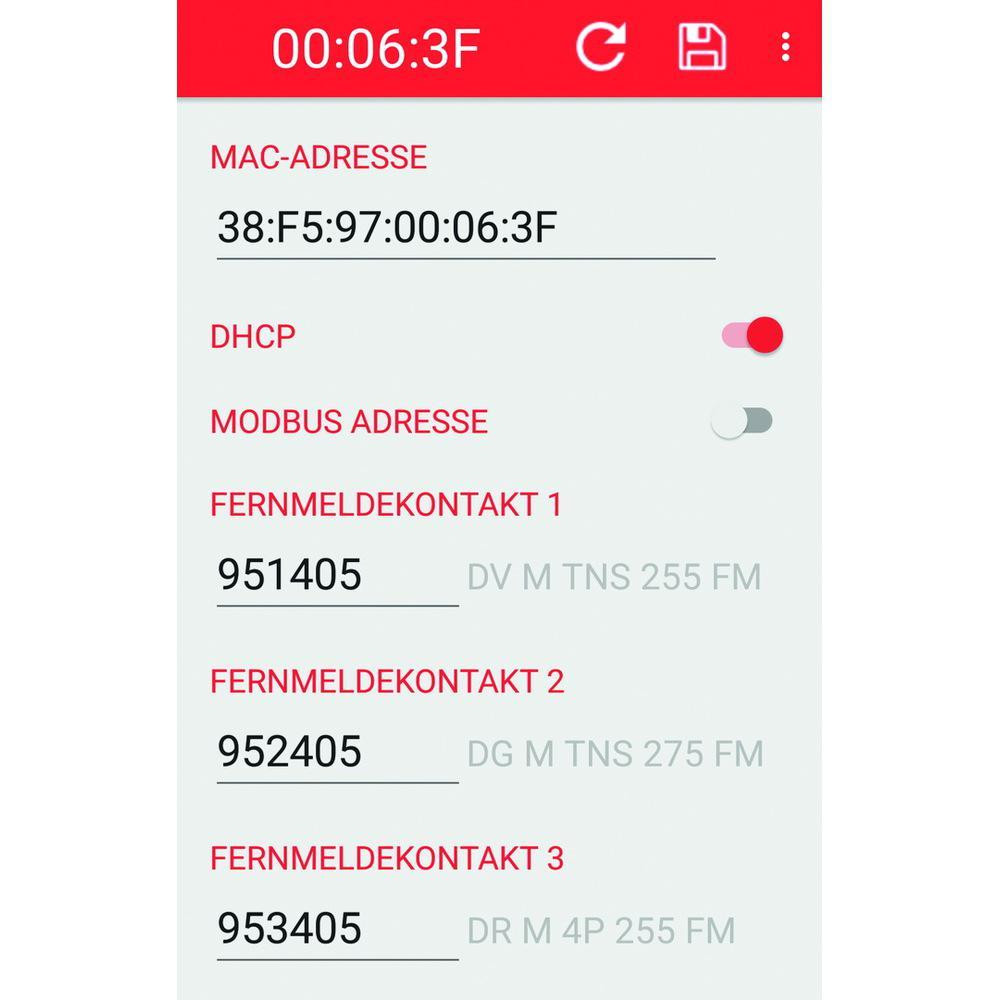Image resolution: width=1000 pixels, height=1000 pixels.
Task: Edit the MAC-Adresse field
Action: point(465,228)
